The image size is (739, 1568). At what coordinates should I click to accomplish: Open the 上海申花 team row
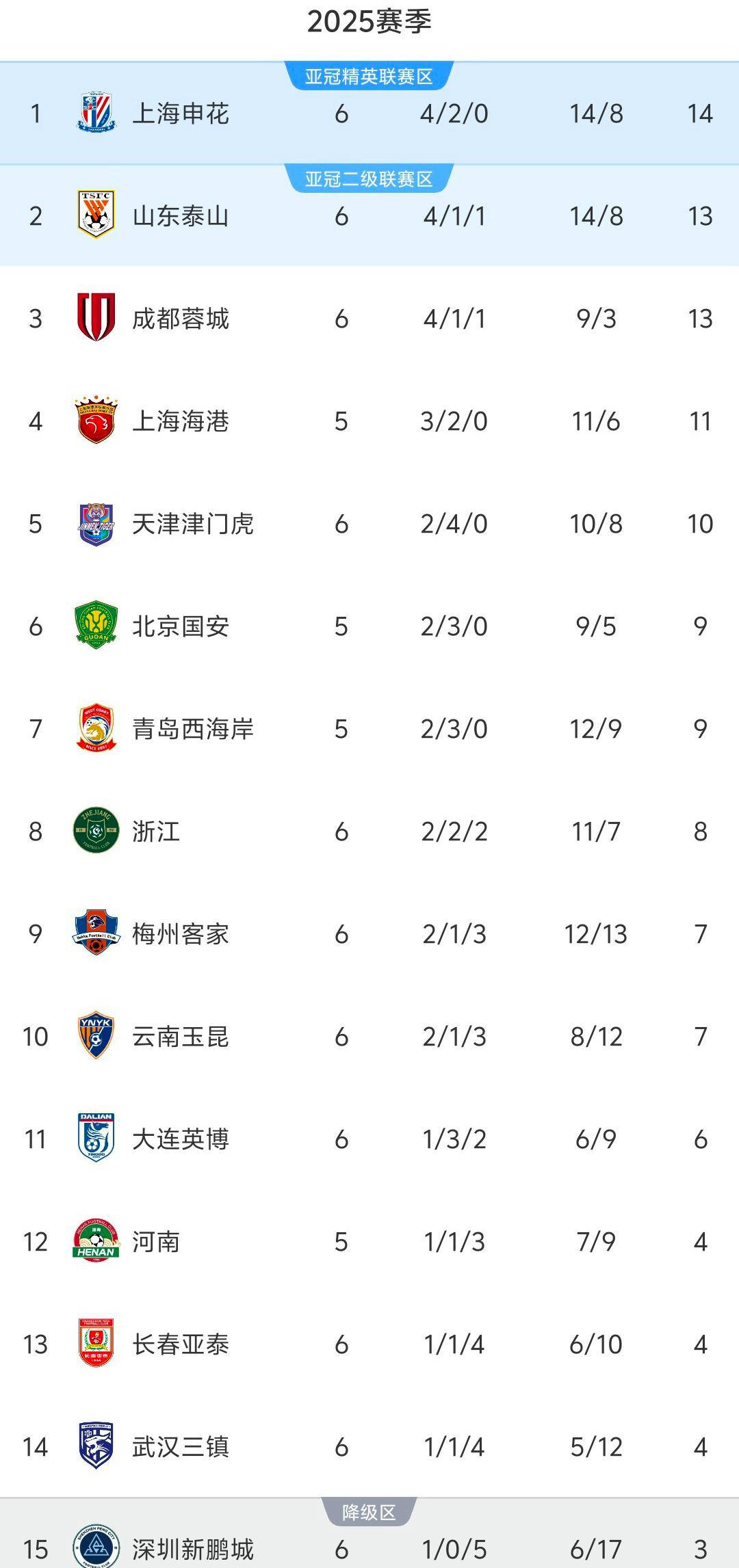point(369,114)
